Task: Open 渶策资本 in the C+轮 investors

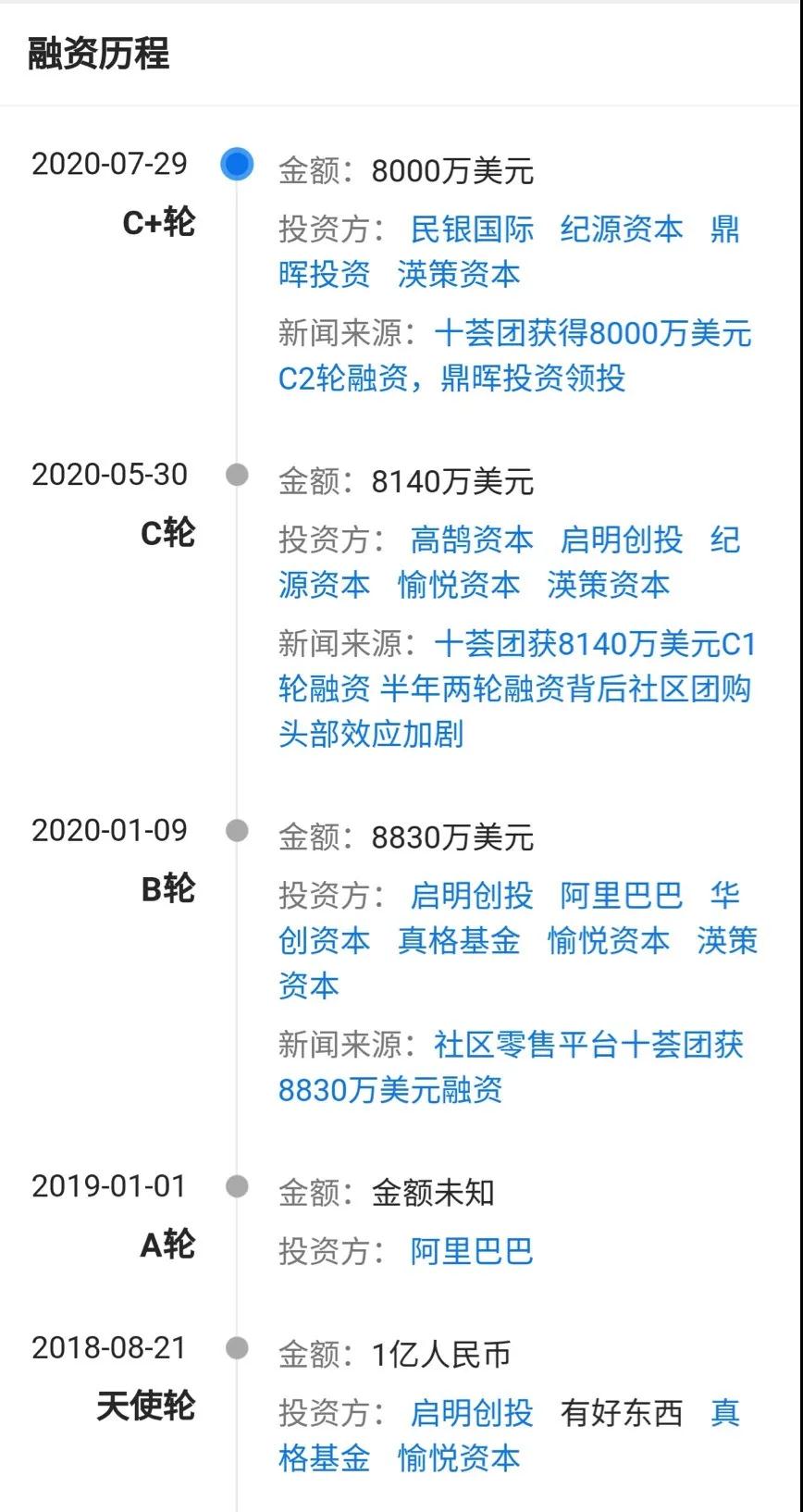Action: pos(459,274)
